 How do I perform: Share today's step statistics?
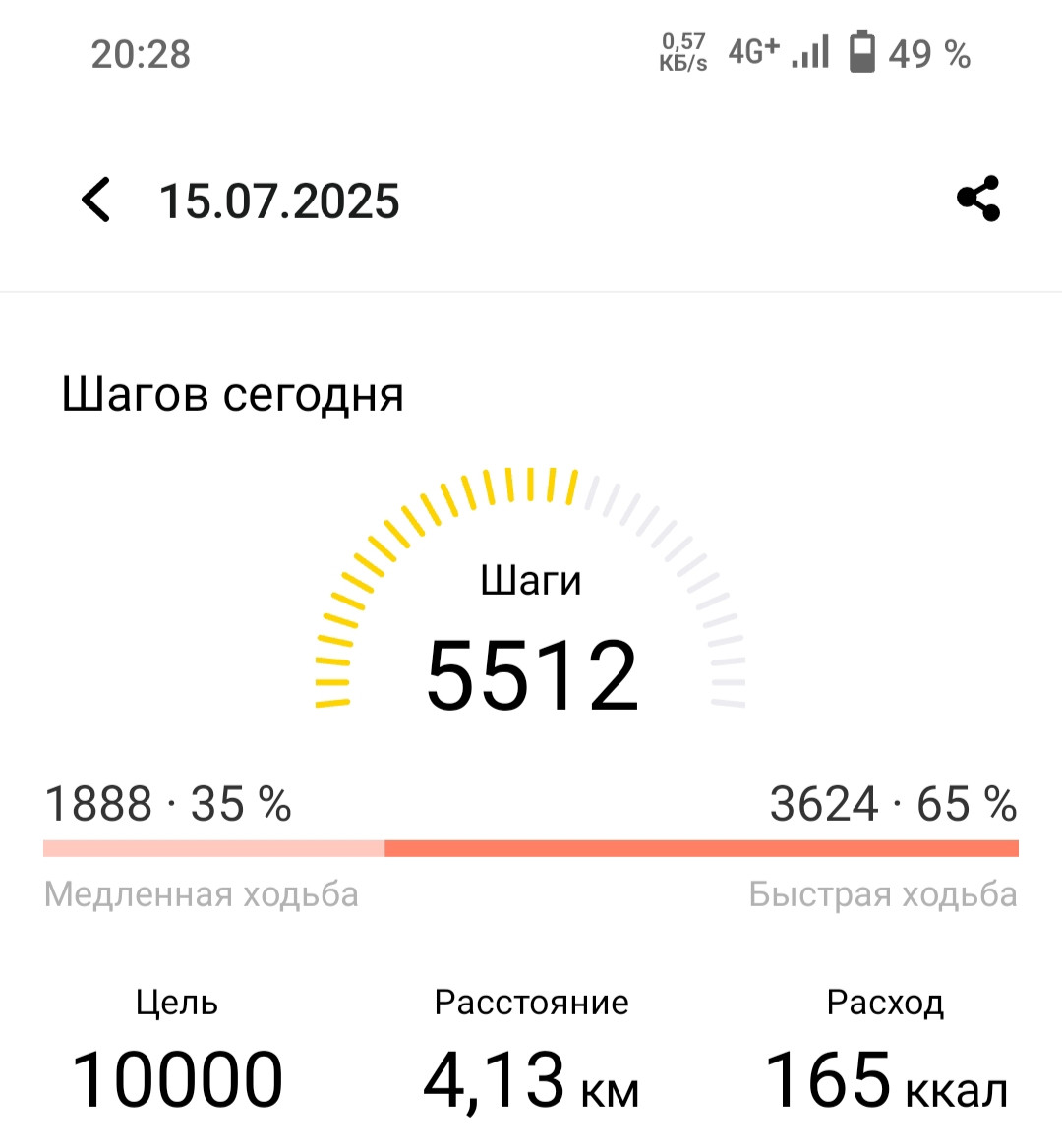click(978, 199)
